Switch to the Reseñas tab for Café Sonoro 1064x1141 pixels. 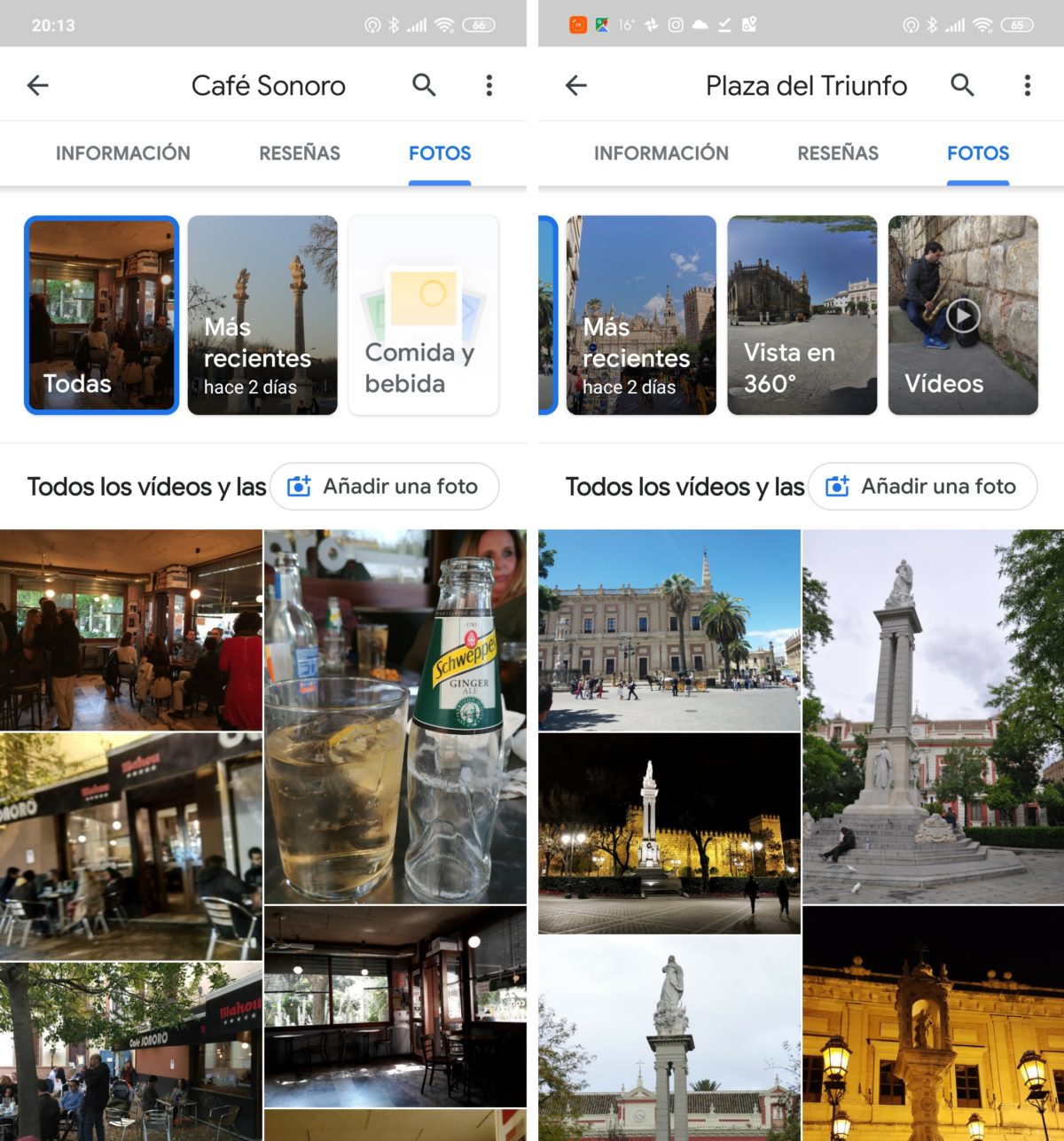point(299,152)
